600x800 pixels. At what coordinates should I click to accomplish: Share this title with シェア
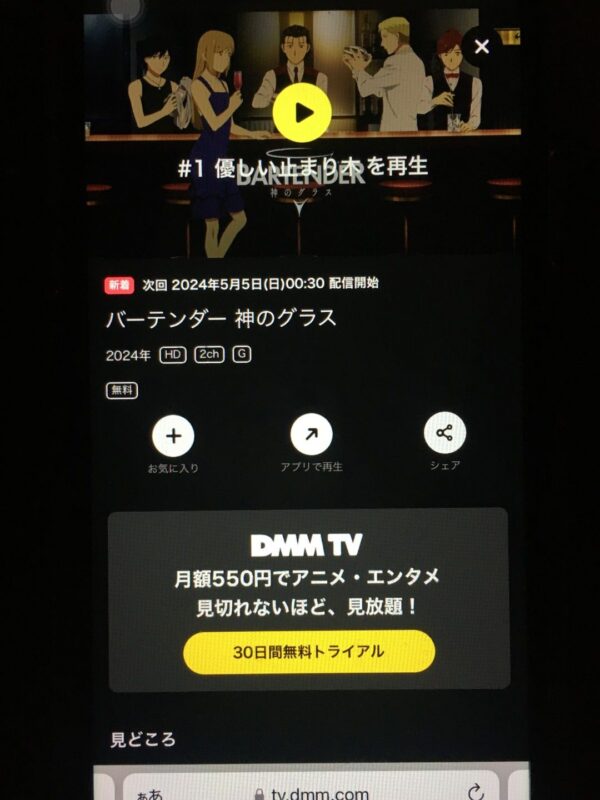click(445, 433)
